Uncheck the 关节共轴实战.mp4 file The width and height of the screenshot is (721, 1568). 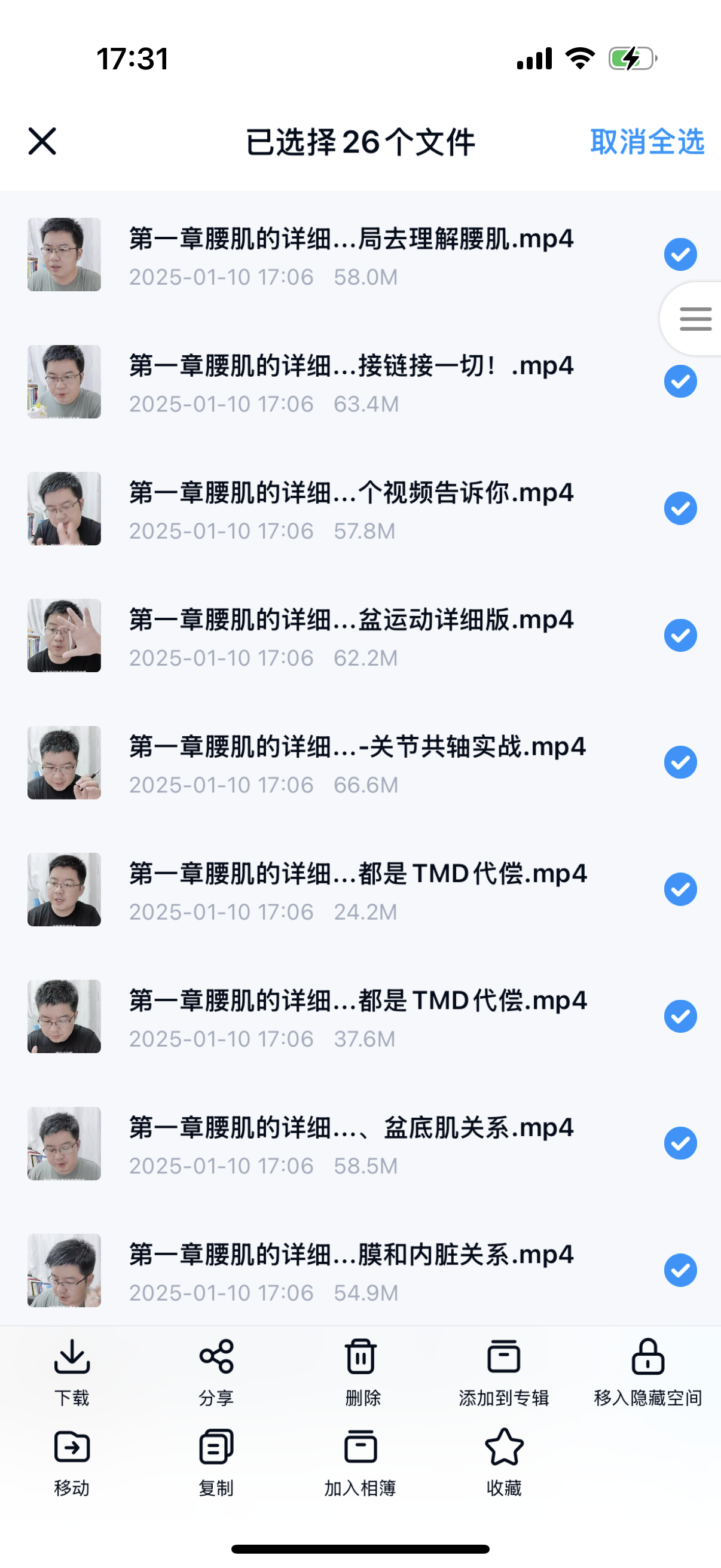pyautogui.click(x=680, y=762)
